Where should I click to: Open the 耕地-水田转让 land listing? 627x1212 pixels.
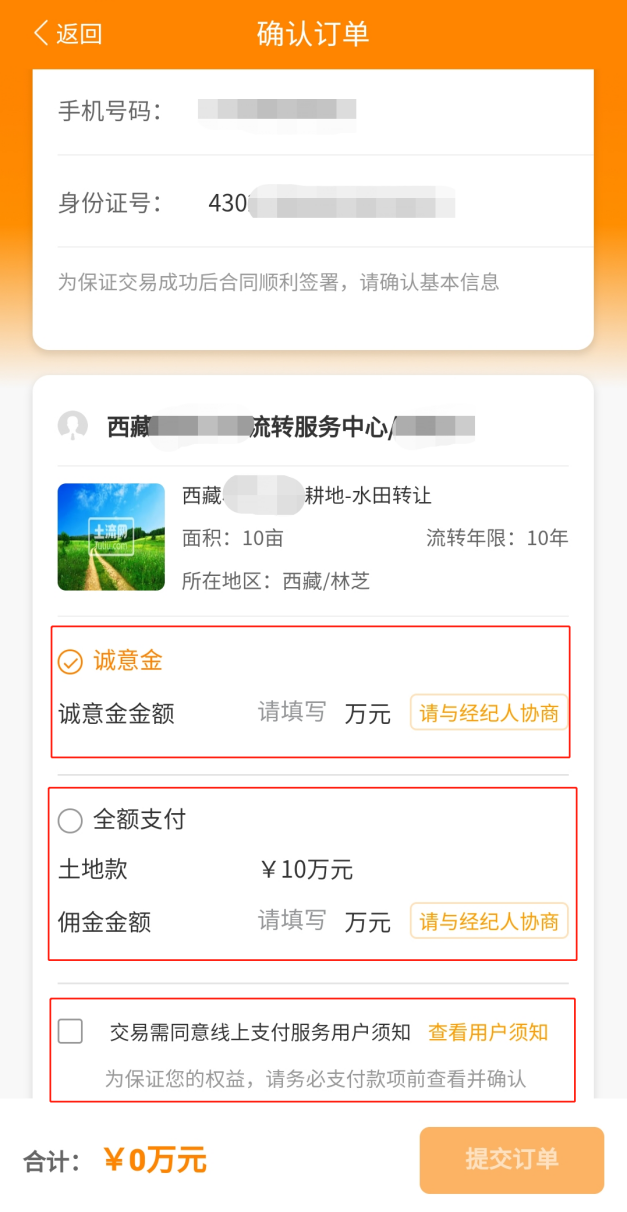(x=313, y=537)
